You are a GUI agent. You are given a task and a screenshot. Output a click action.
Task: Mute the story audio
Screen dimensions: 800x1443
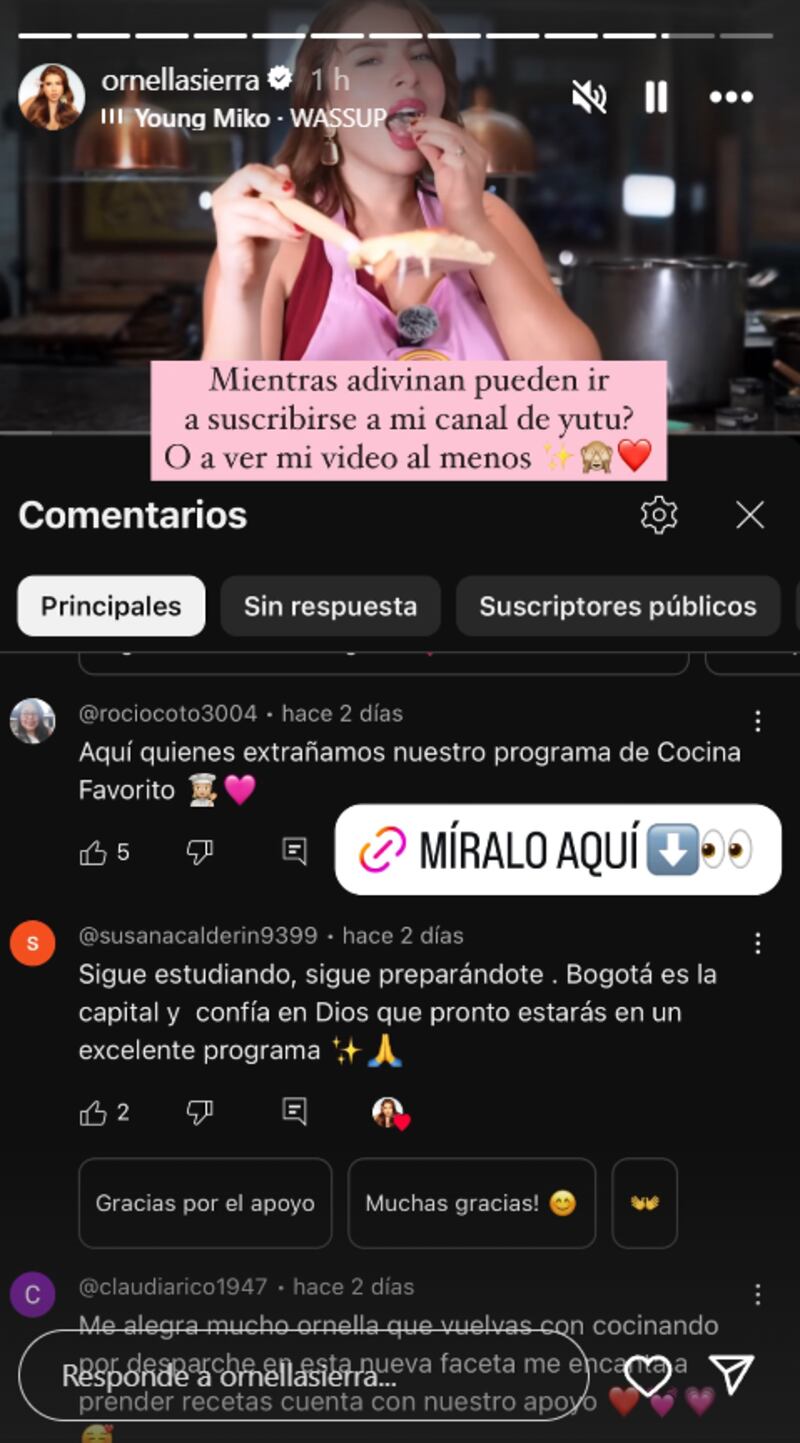(591, 96)
